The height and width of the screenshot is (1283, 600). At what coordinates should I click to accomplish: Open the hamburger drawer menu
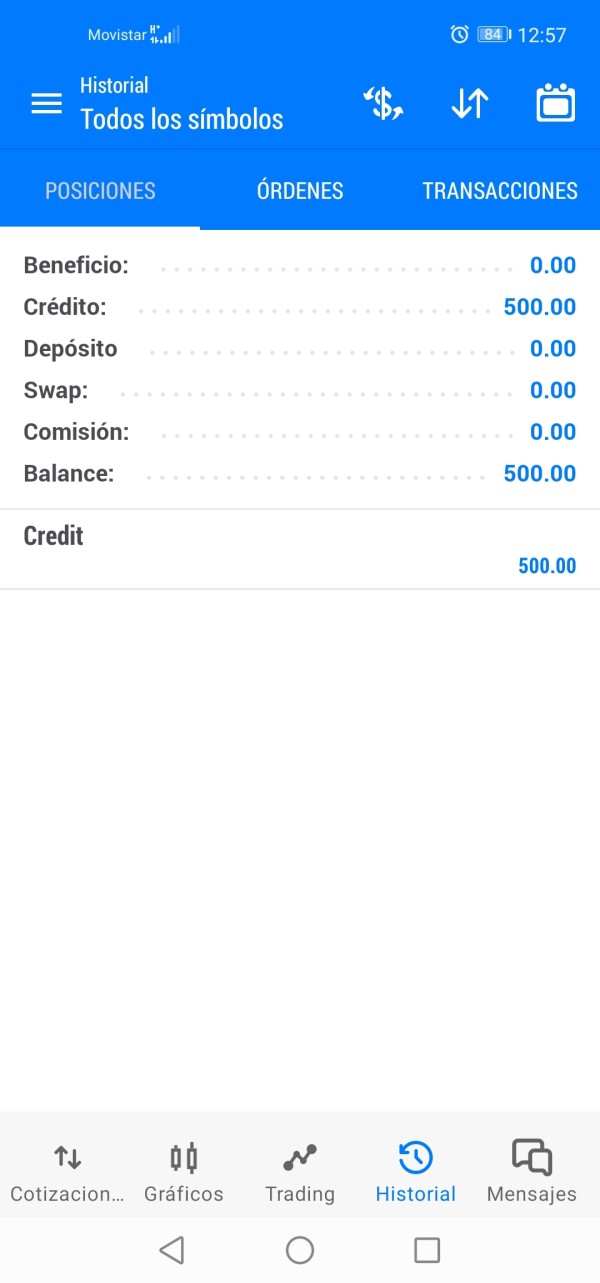(x=46, y=104)
